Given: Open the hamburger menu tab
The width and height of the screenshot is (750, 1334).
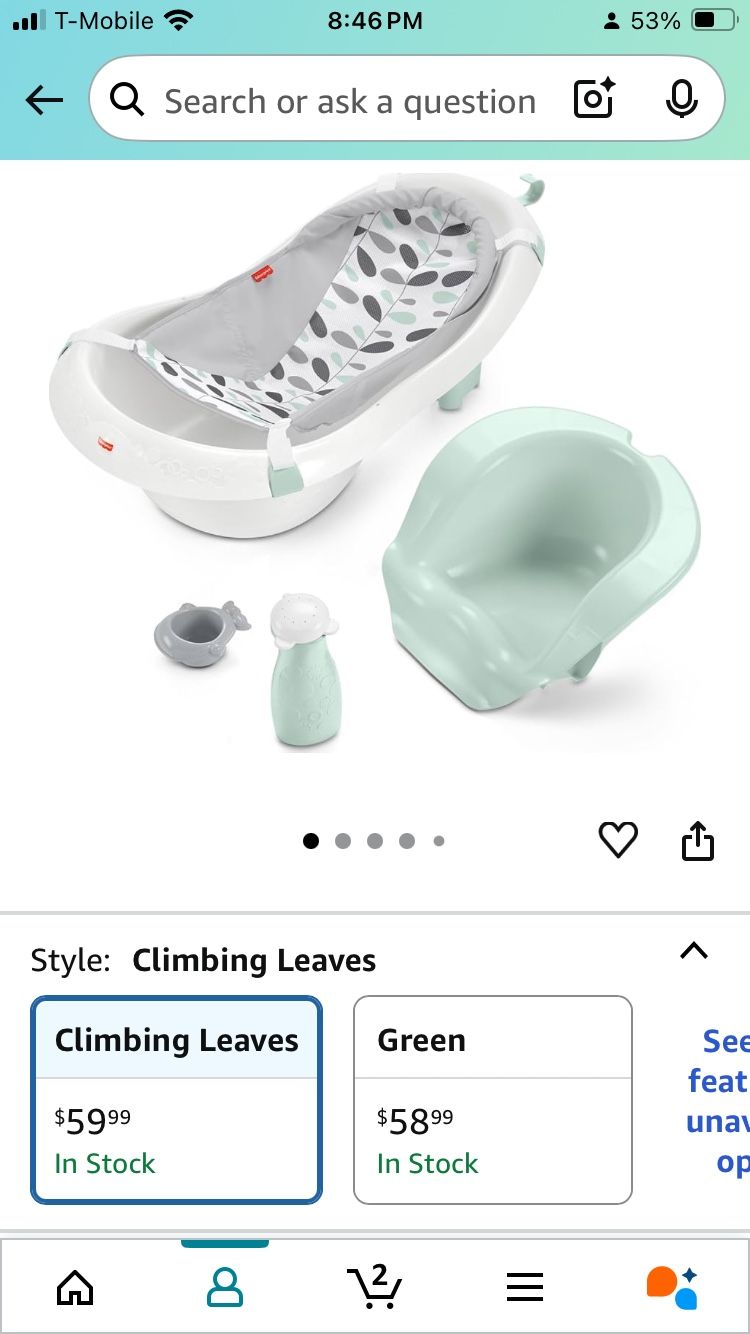Looking at the screenshot, I should click(524, 1287).
